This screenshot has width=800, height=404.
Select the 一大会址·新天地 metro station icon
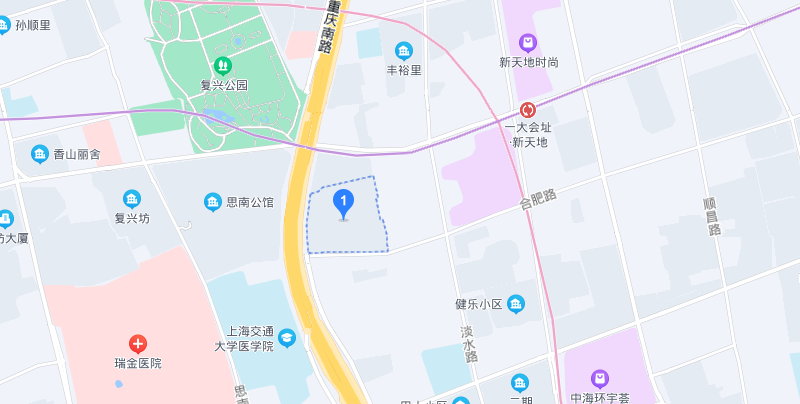(x=528, y=110)
